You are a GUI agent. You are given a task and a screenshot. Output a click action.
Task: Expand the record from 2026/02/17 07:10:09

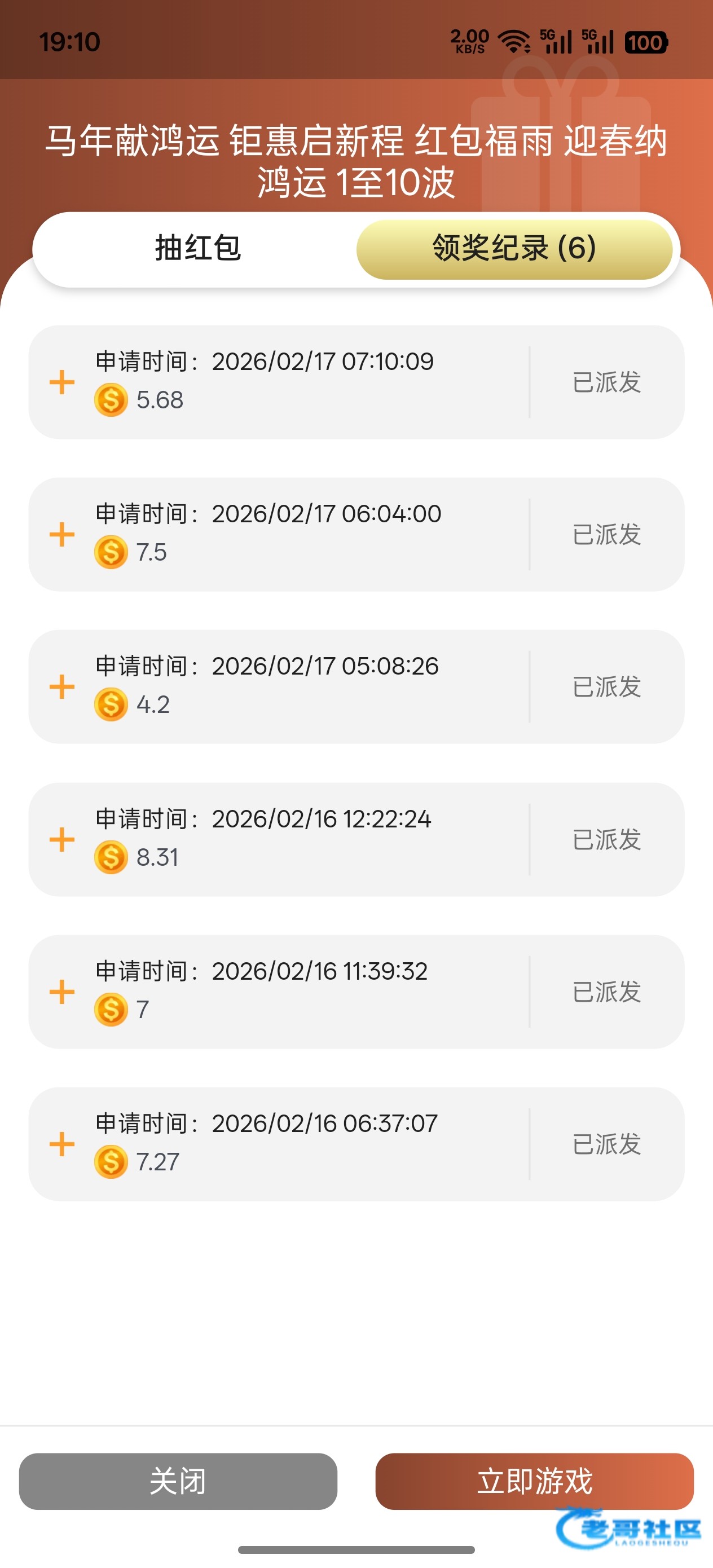point(62,383)
